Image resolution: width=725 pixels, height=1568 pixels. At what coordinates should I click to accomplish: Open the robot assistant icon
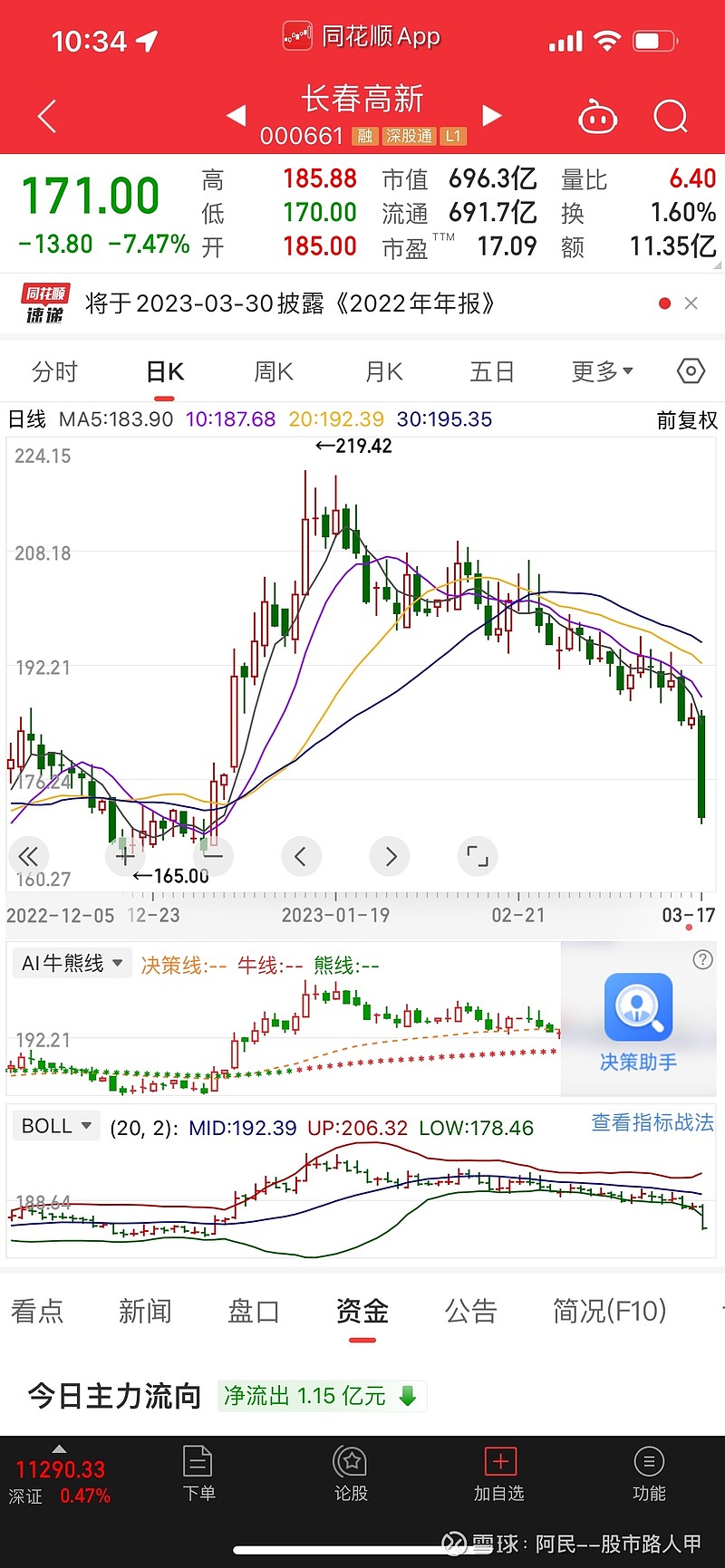coord(598,117)
